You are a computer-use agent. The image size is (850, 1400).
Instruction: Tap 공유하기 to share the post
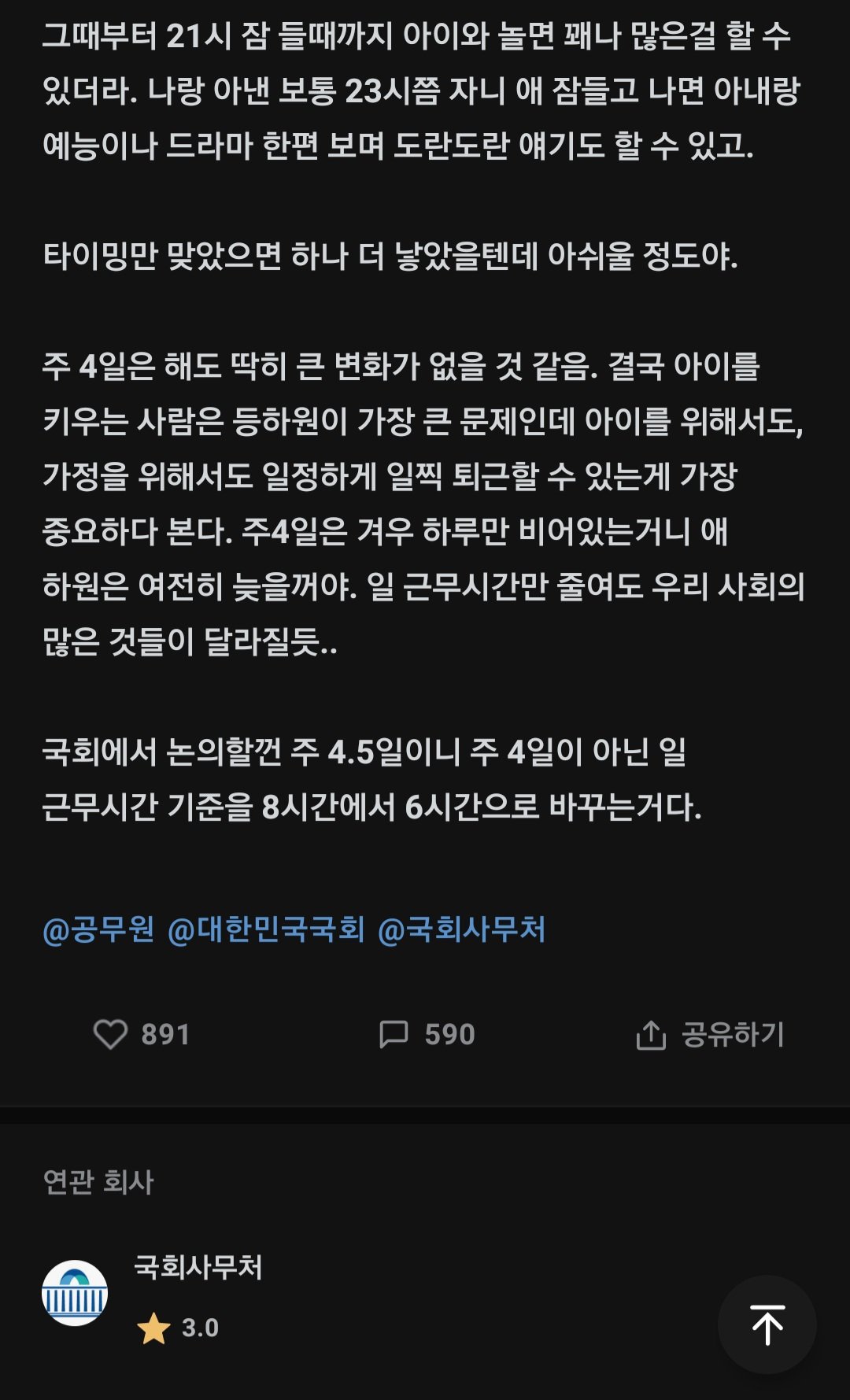pos(710,1034)
